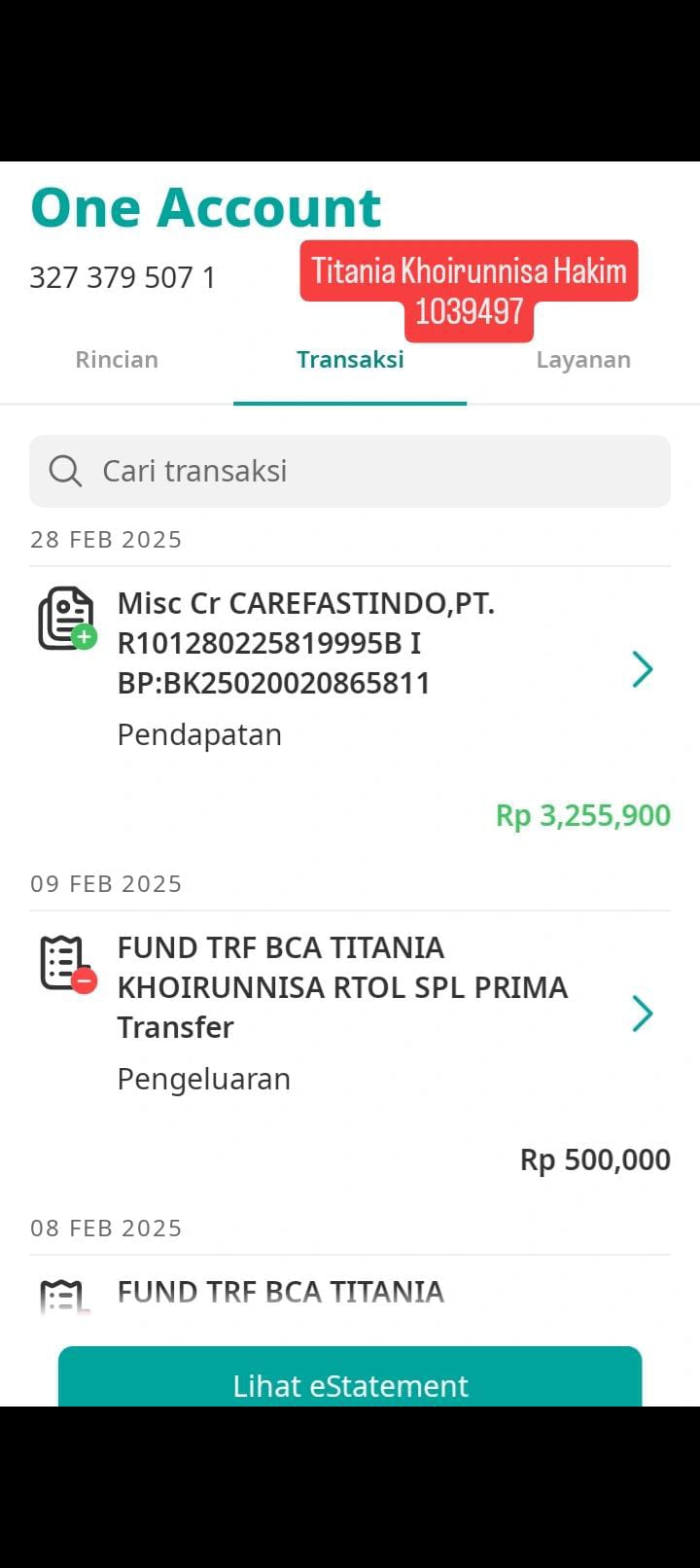Switch to the Rincian tab
Image resolution: width=700 pixels, height=1568 pixels.
pos(117,360)
